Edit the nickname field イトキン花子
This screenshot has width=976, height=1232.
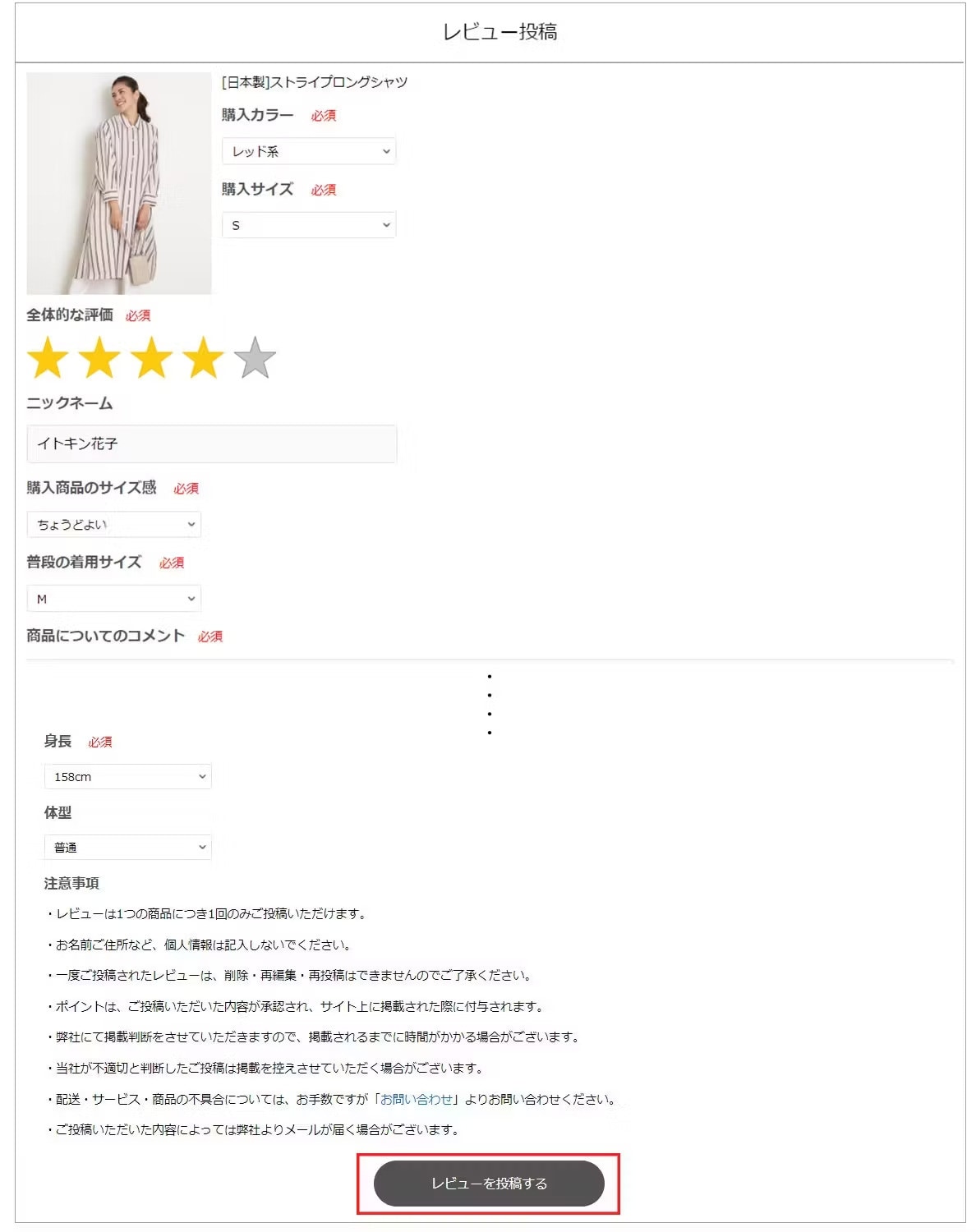click(212, 444)
